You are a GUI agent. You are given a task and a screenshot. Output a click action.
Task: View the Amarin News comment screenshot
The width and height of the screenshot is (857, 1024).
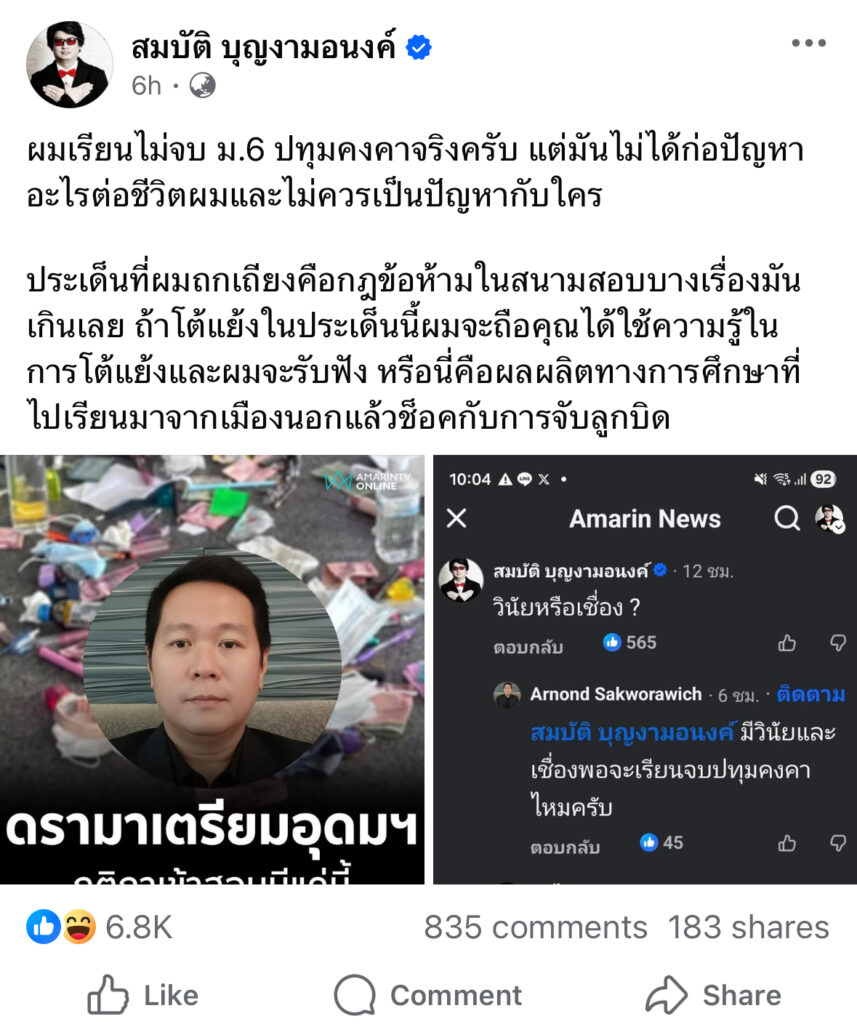point(644,669)
